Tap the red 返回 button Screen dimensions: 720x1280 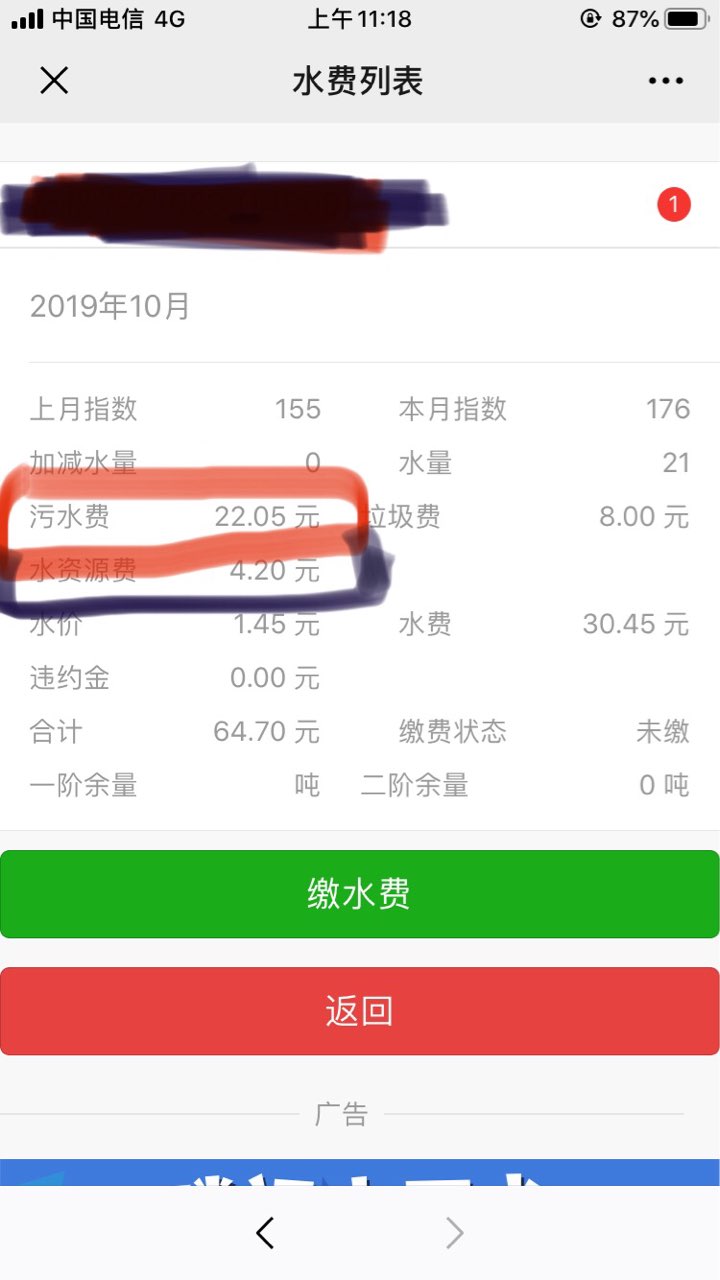(360, 1011)
